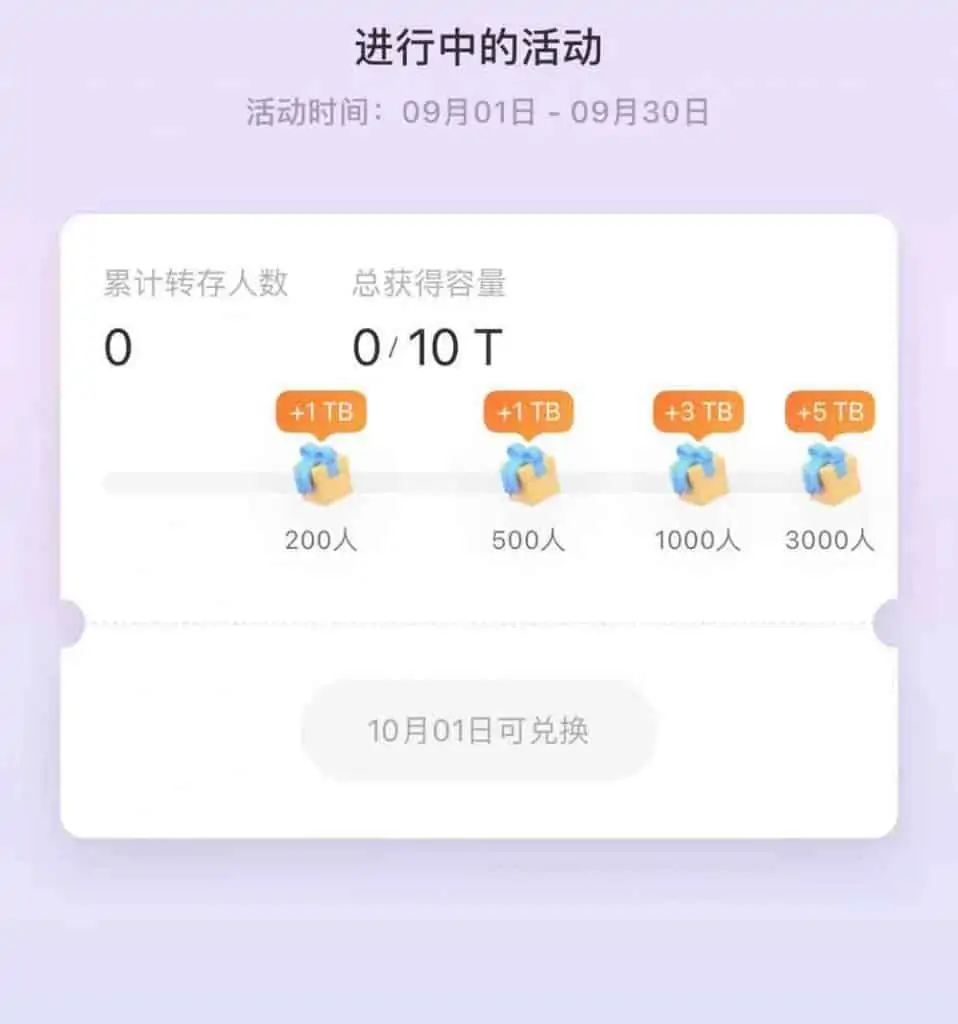Tap the 累计转存人数 counter label
958x1024 pixels.
point(195,282)
